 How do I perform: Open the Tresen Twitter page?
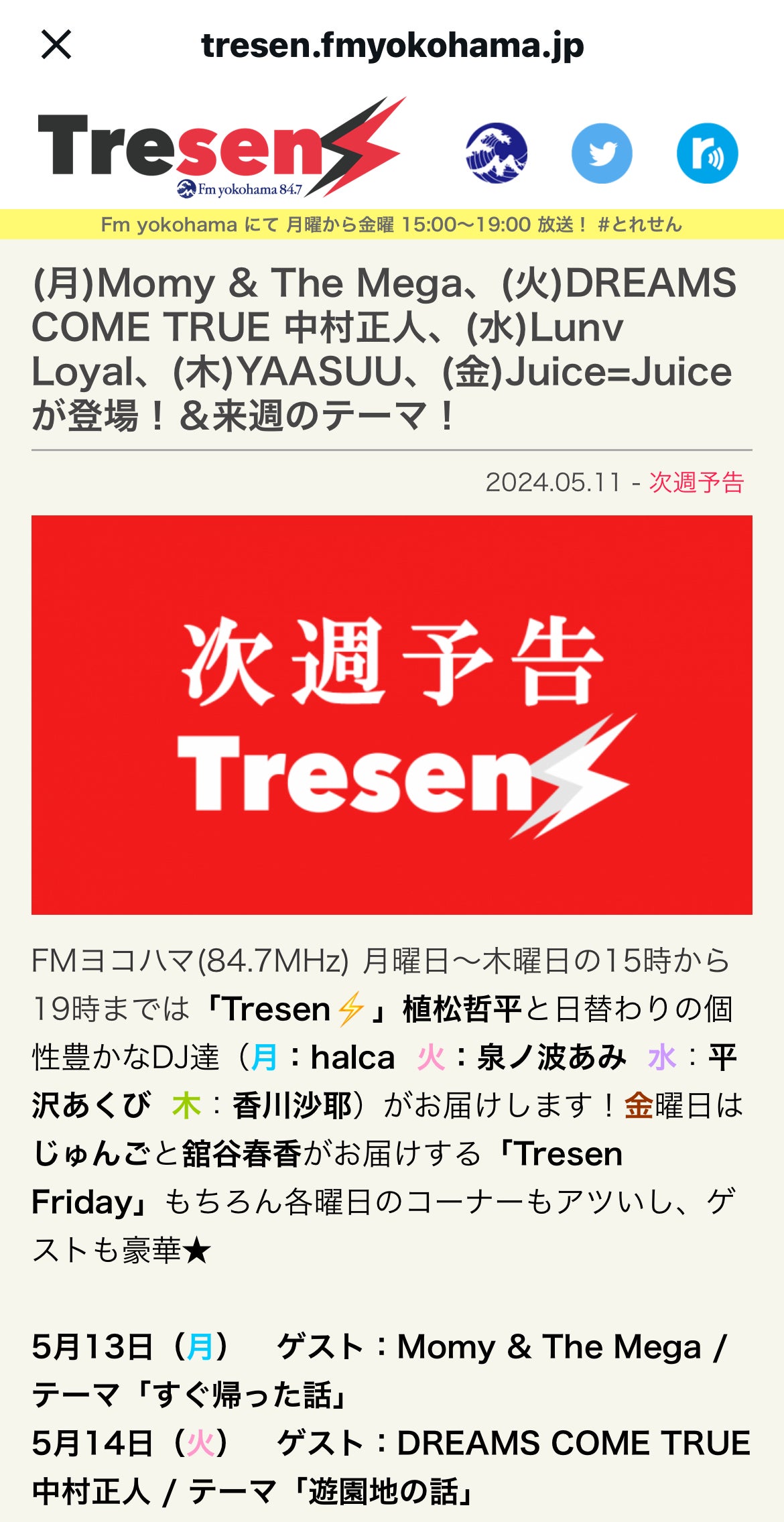pyautogui.click(x=602, y=153)
